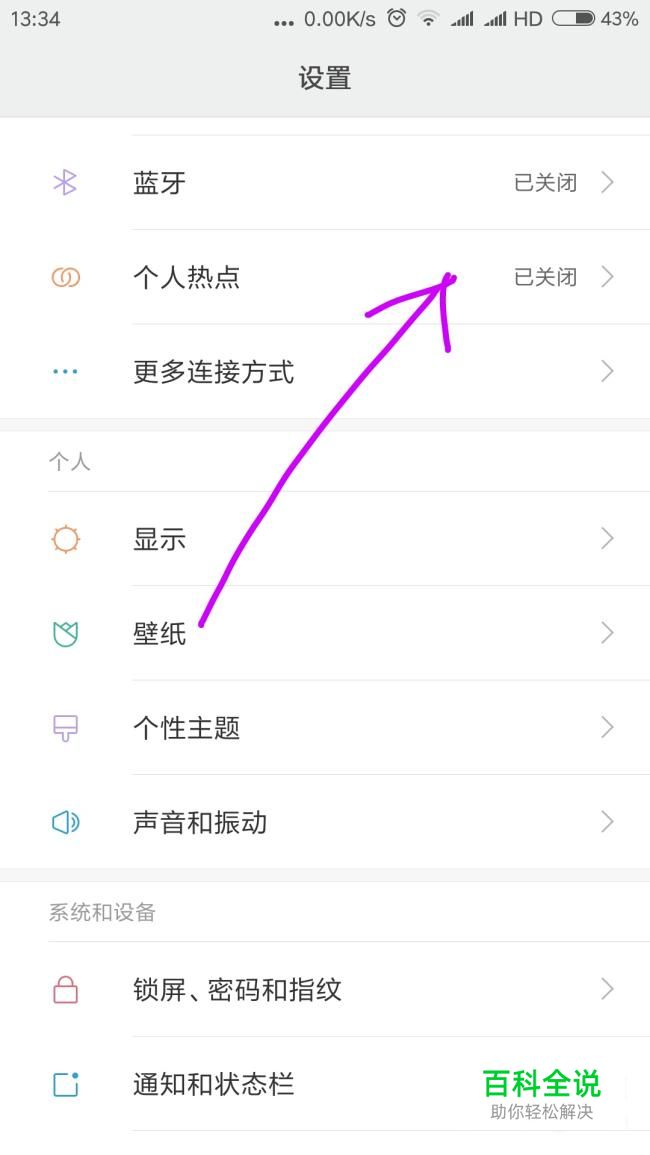Open the 蓝牙 Bluetooth settings row
The height and width of the screenshot is (1155, 650).
tap(325, 183)
